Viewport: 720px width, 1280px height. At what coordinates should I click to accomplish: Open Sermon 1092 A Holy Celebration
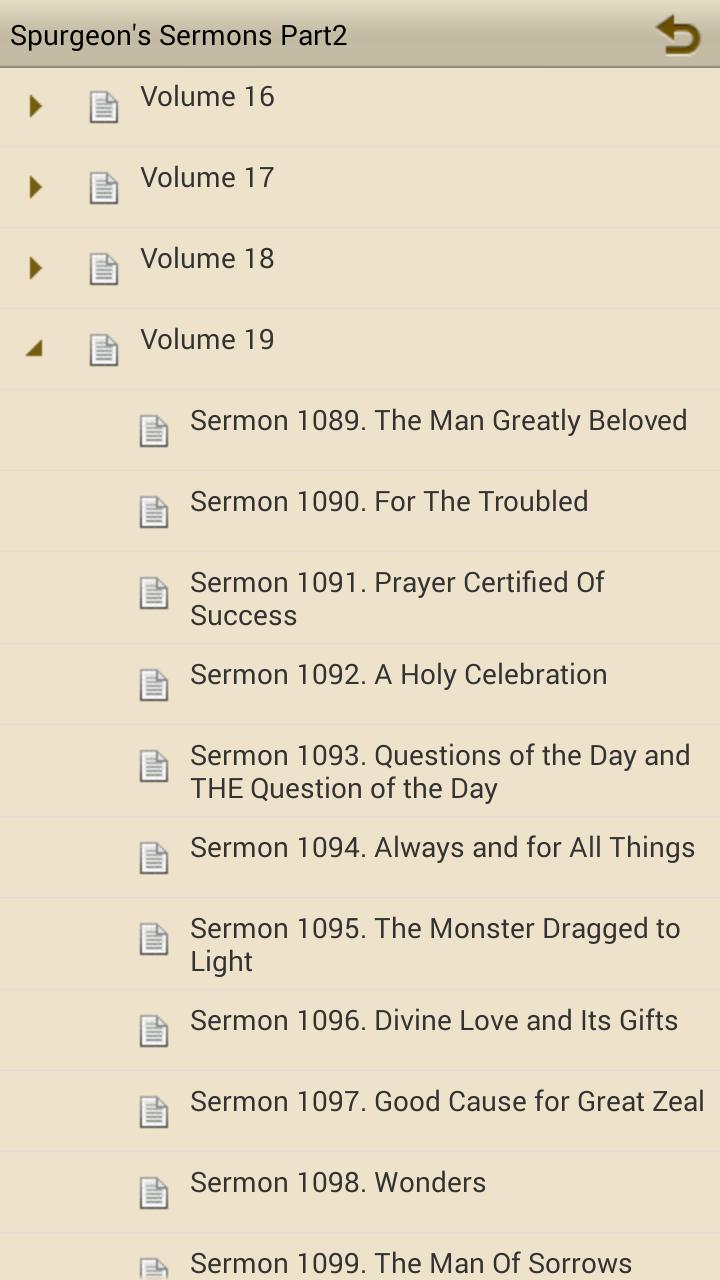[x=398, y=675]
